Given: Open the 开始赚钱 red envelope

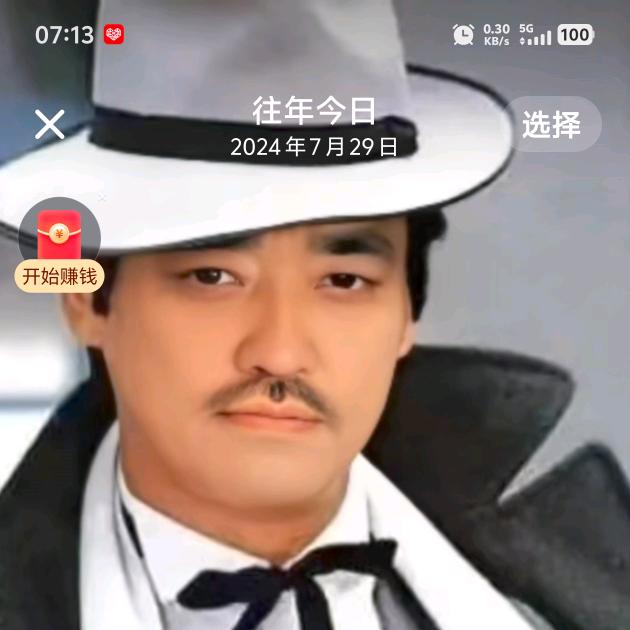Looking at the screenshot, I should pyautogui.click(x=59, y=248).
